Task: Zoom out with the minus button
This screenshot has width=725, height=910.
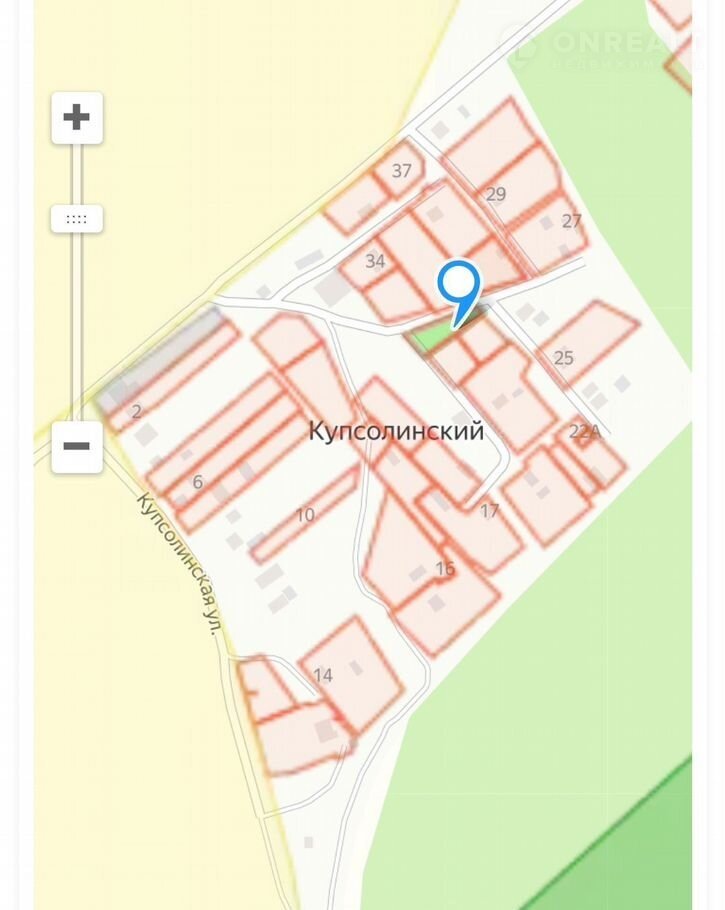Action: click(77, 446)
